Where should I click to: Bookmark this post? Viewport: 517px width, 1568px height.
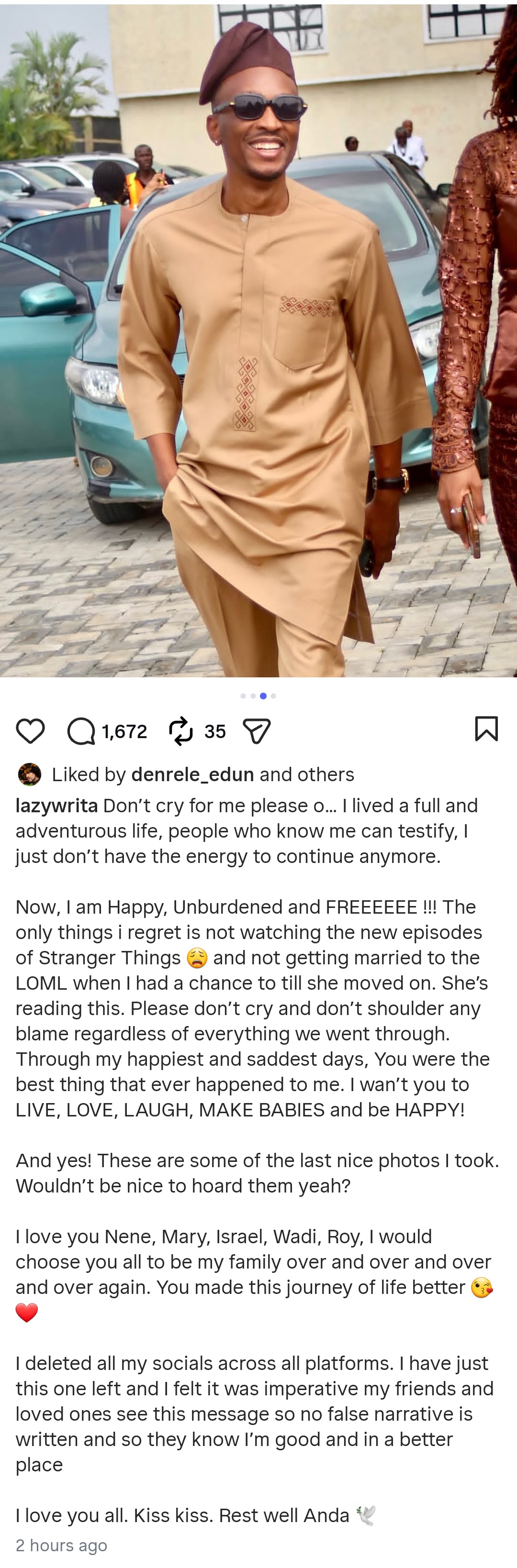tap(486, 729)
